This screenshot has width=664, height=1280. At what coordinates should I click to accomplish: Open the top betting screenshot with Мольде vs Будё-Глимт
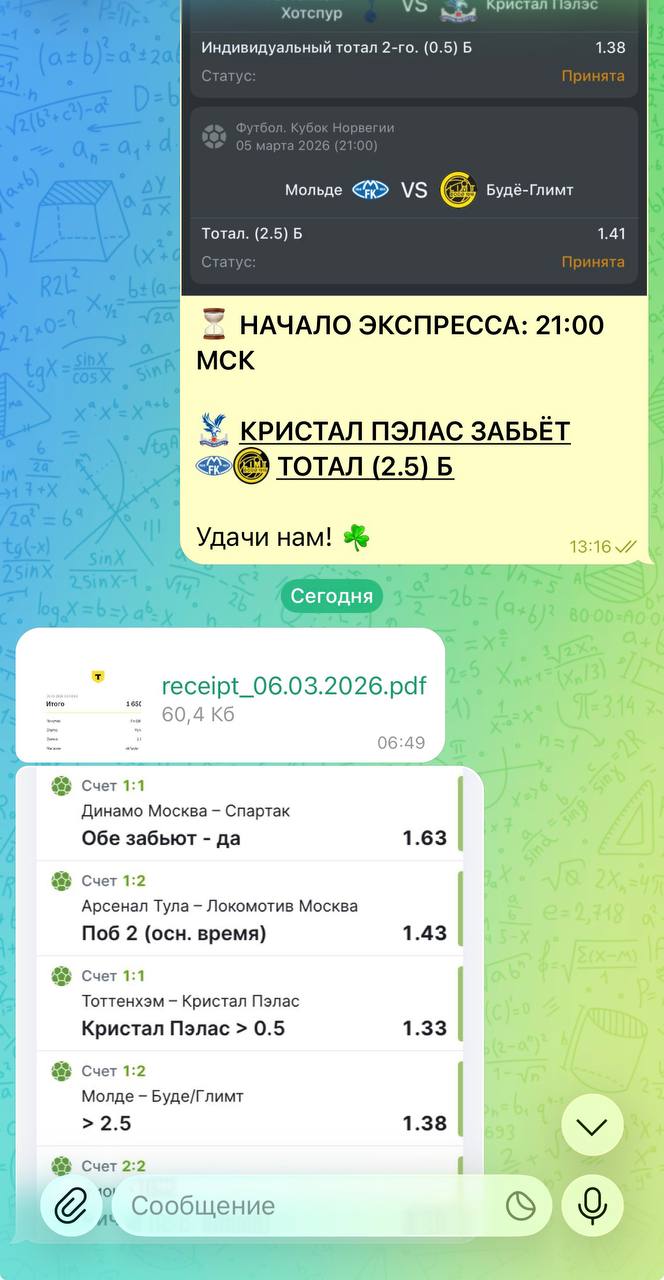pos(413,190)
